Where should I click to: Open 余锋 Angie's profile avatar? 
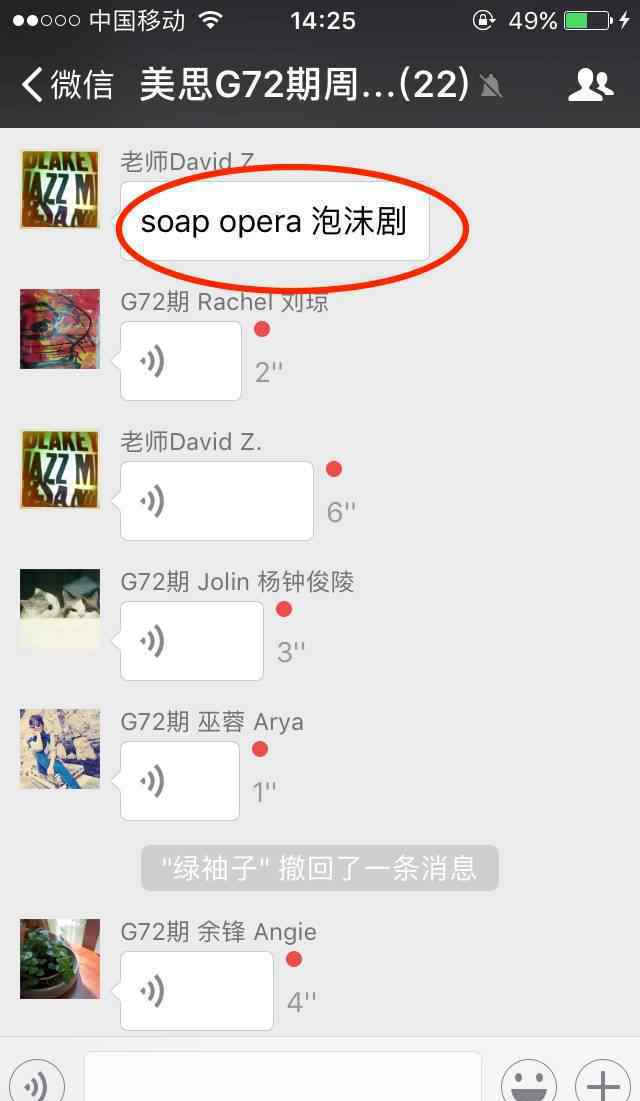60,959
